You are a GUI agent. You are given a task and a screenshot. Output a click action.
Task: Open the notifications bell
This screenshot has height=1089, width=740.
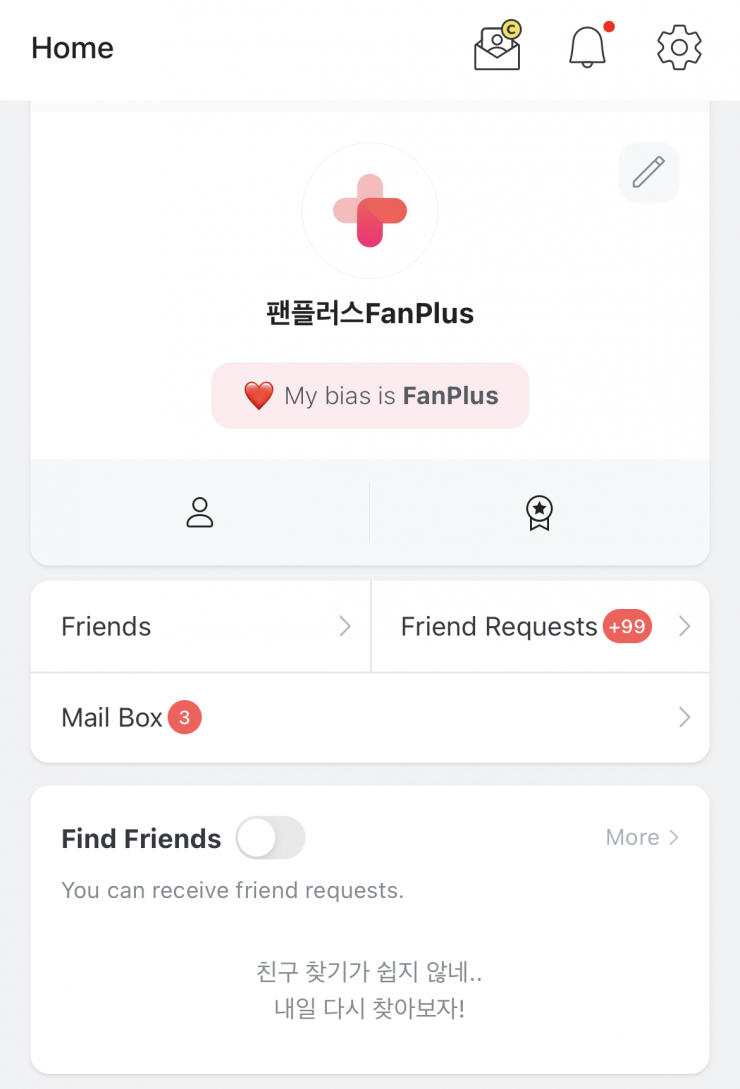[588, 47]
